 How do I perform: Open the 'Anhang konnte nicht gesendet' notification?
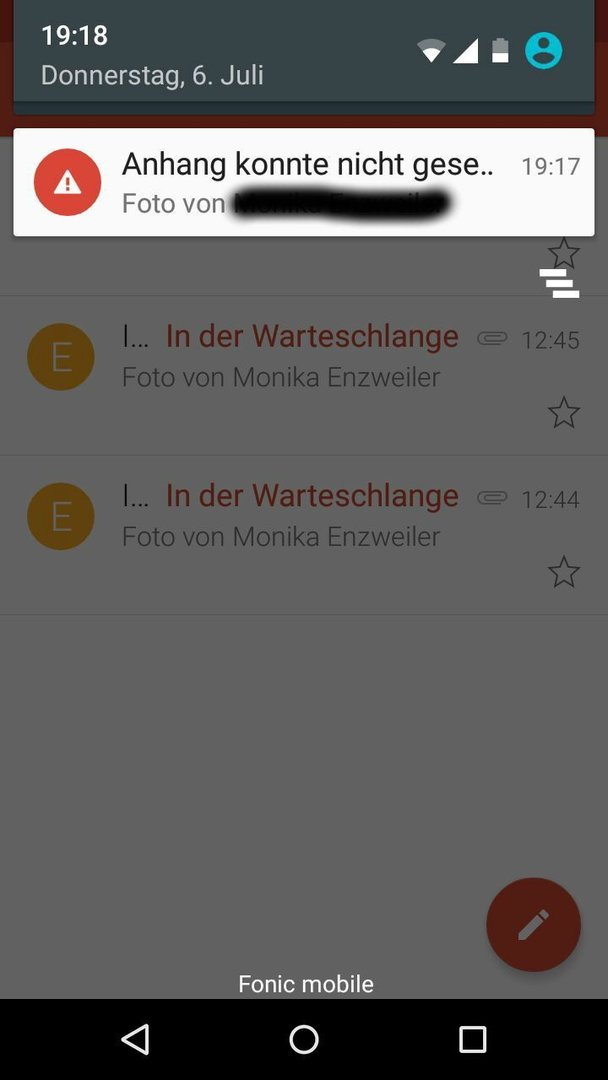click(x=304, y=183)
